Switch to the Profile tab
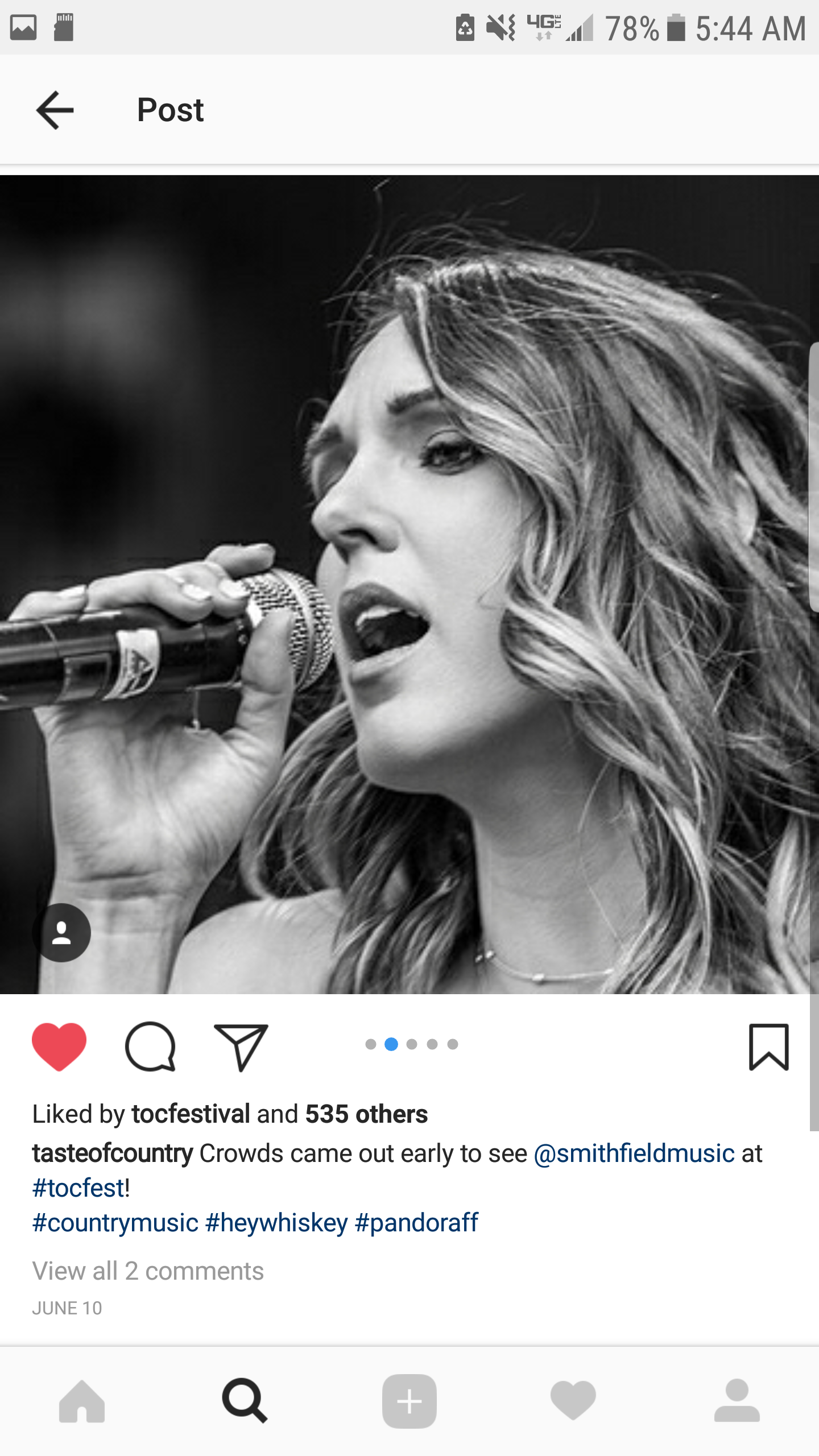 pyautogui.click(x=737, y=1400)
